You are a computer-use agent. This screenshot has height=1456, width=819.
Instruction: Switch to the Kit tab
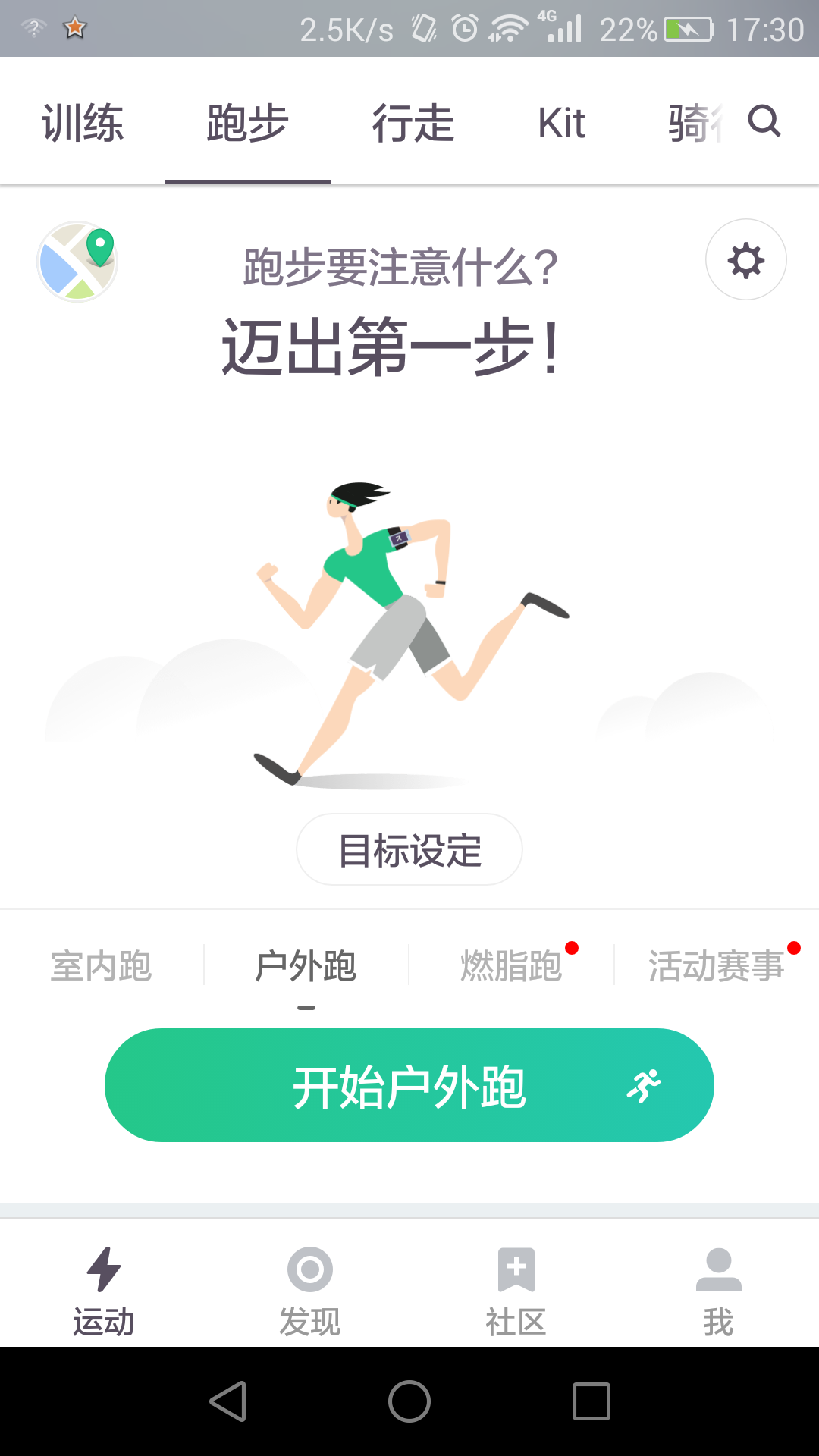tap(561, 123)
